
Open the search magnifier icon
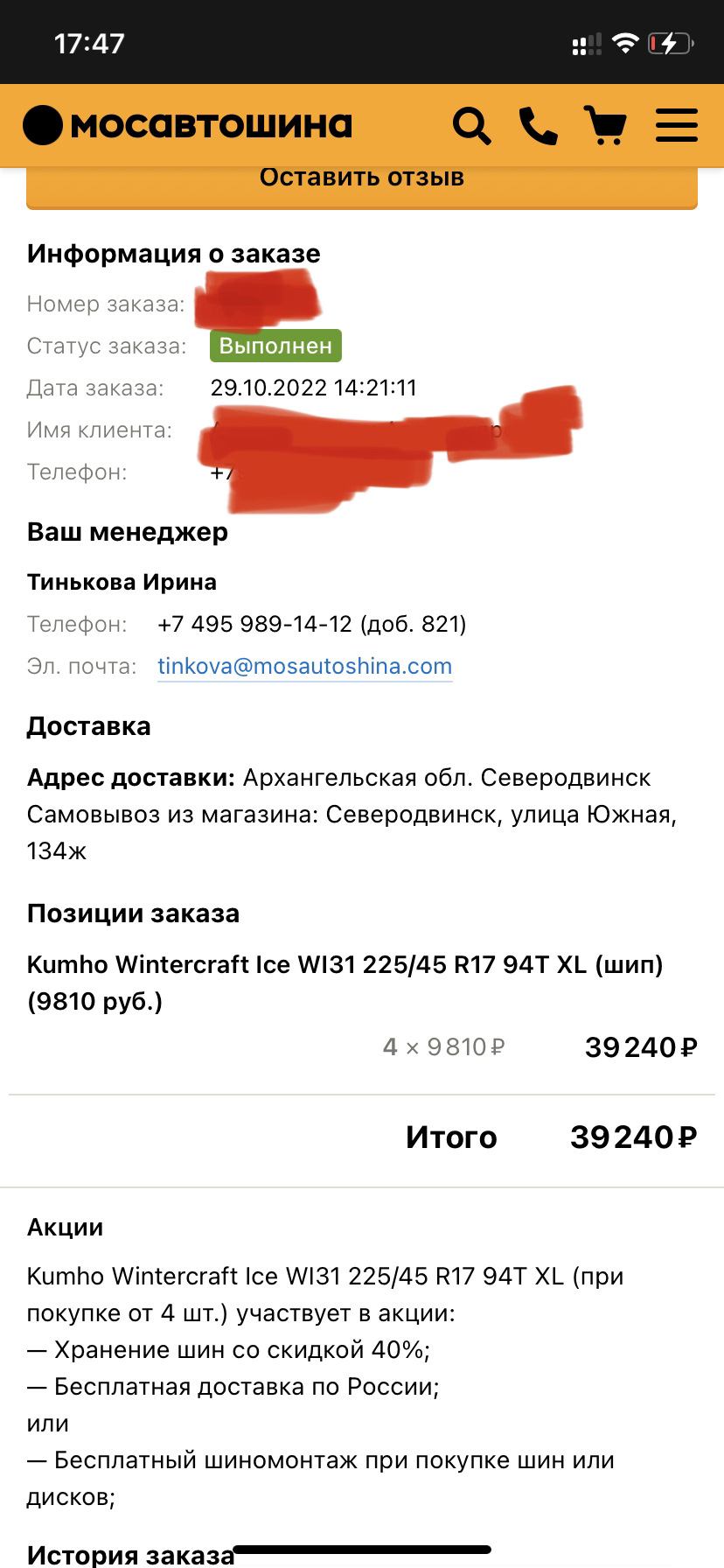pyautogui.click(x=471, y=126)
